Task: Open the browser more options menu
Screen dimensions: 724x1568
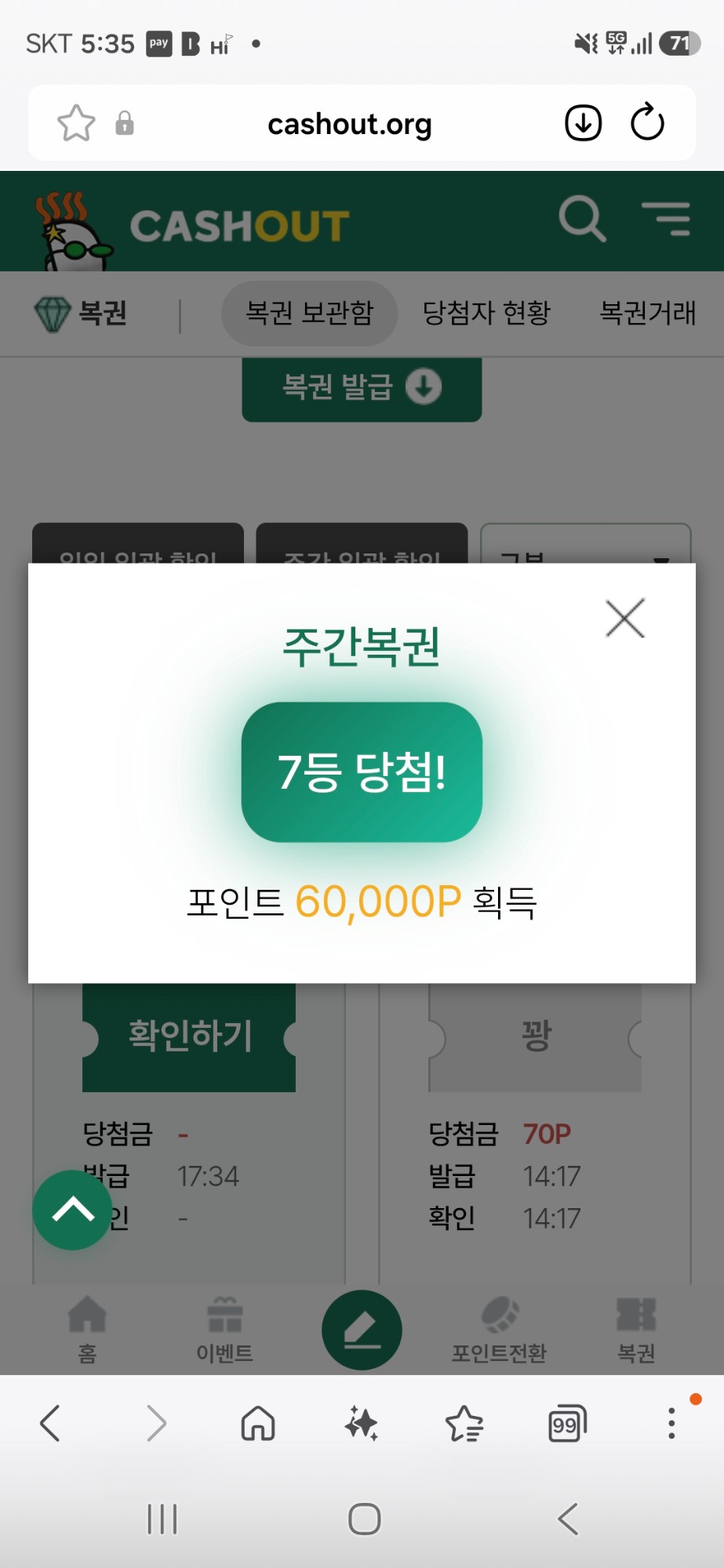Action: coord(671,1423)
